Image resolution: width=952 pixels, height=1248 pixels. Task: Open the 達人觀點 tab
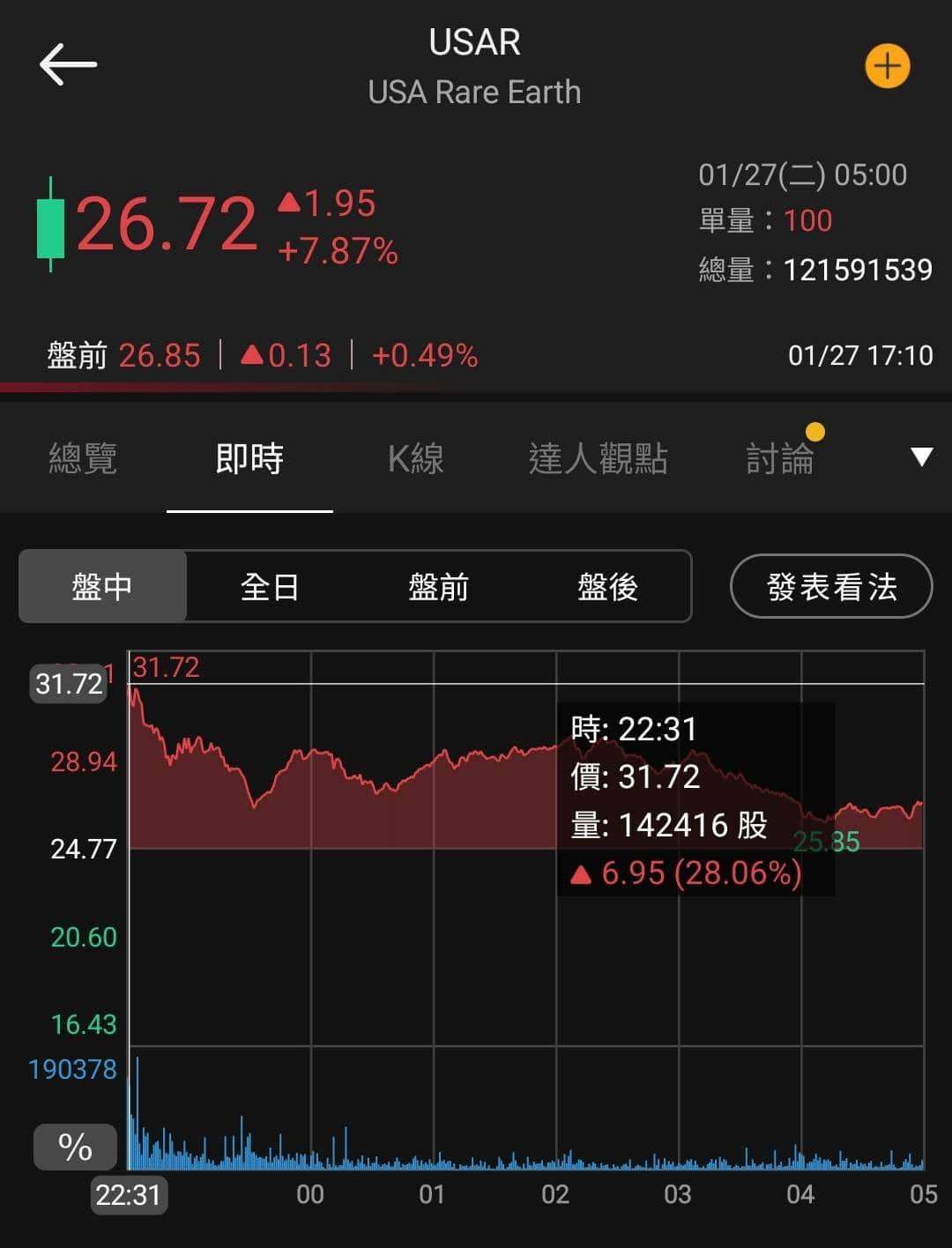click(599, 459)
